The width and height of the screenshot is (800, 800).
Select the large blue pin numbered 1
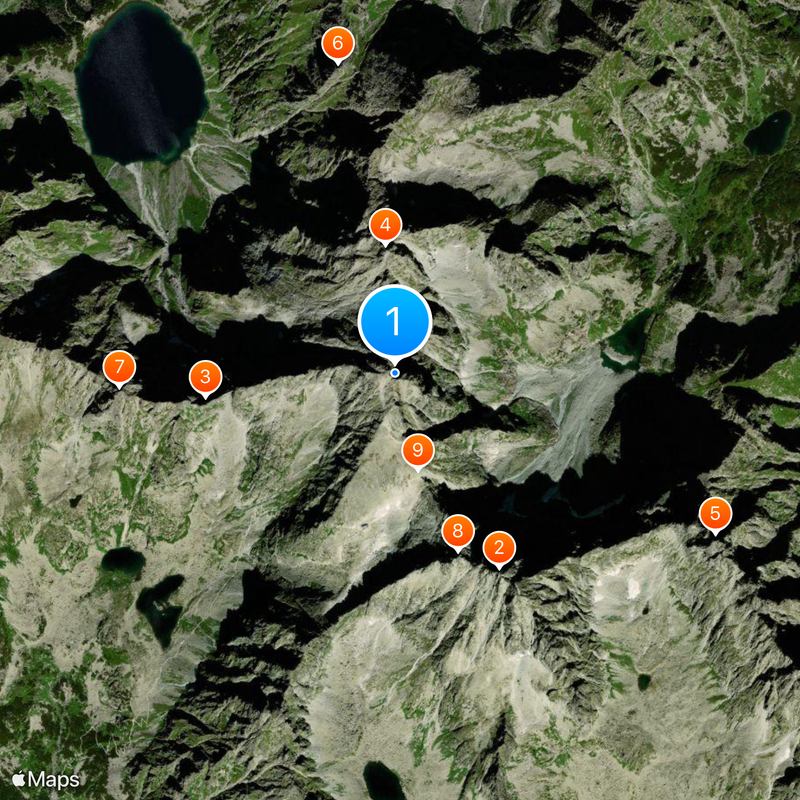[x=395, y=322]
